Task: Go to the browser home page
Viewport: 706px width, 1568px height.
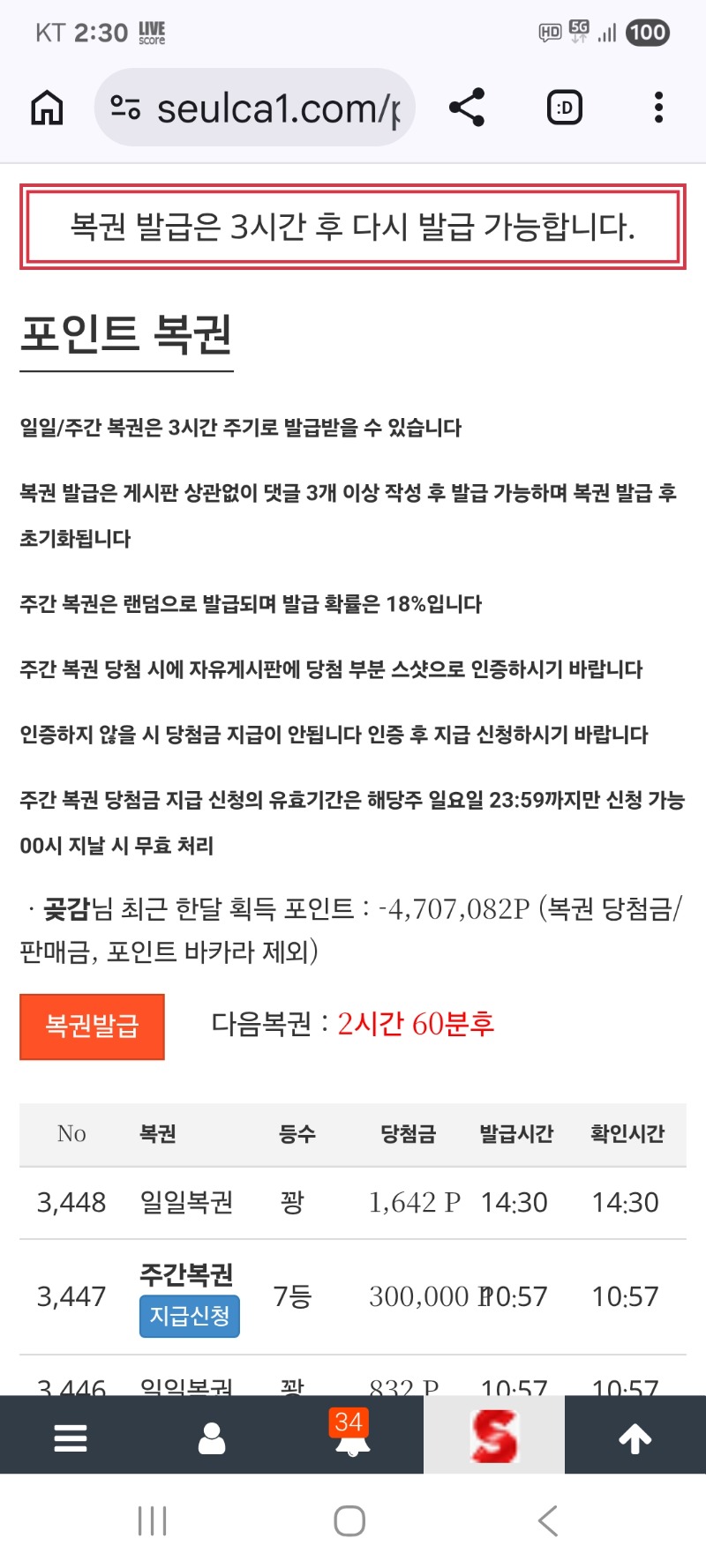Action: 48,108
